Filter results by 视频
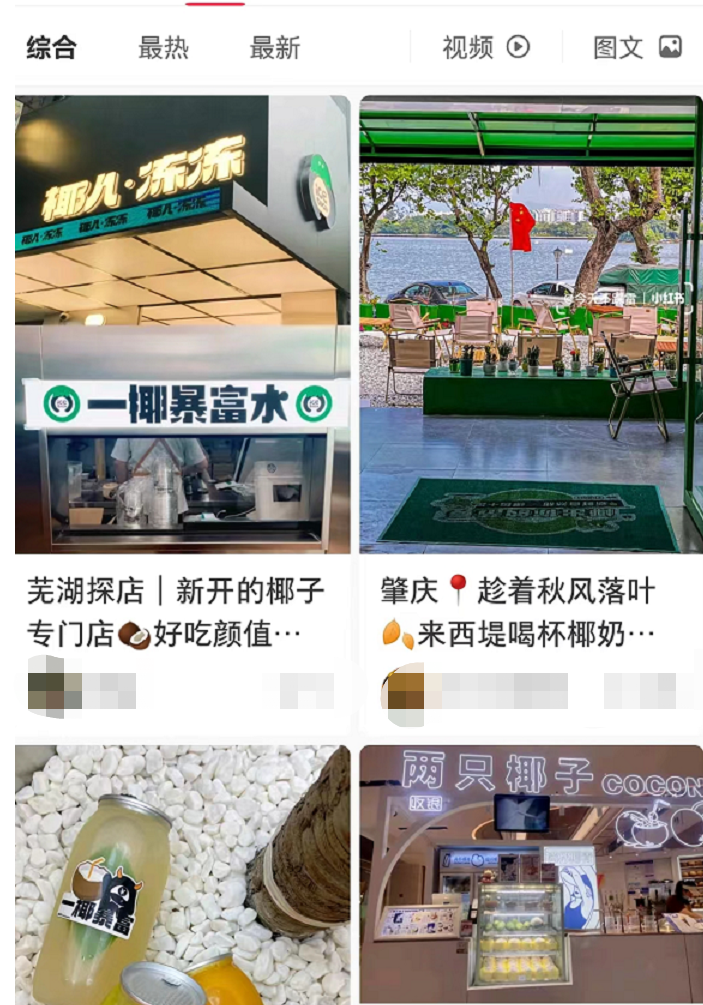Image resolution: width=703 pixels, height=1005 pixels. [x=485, y=47]
